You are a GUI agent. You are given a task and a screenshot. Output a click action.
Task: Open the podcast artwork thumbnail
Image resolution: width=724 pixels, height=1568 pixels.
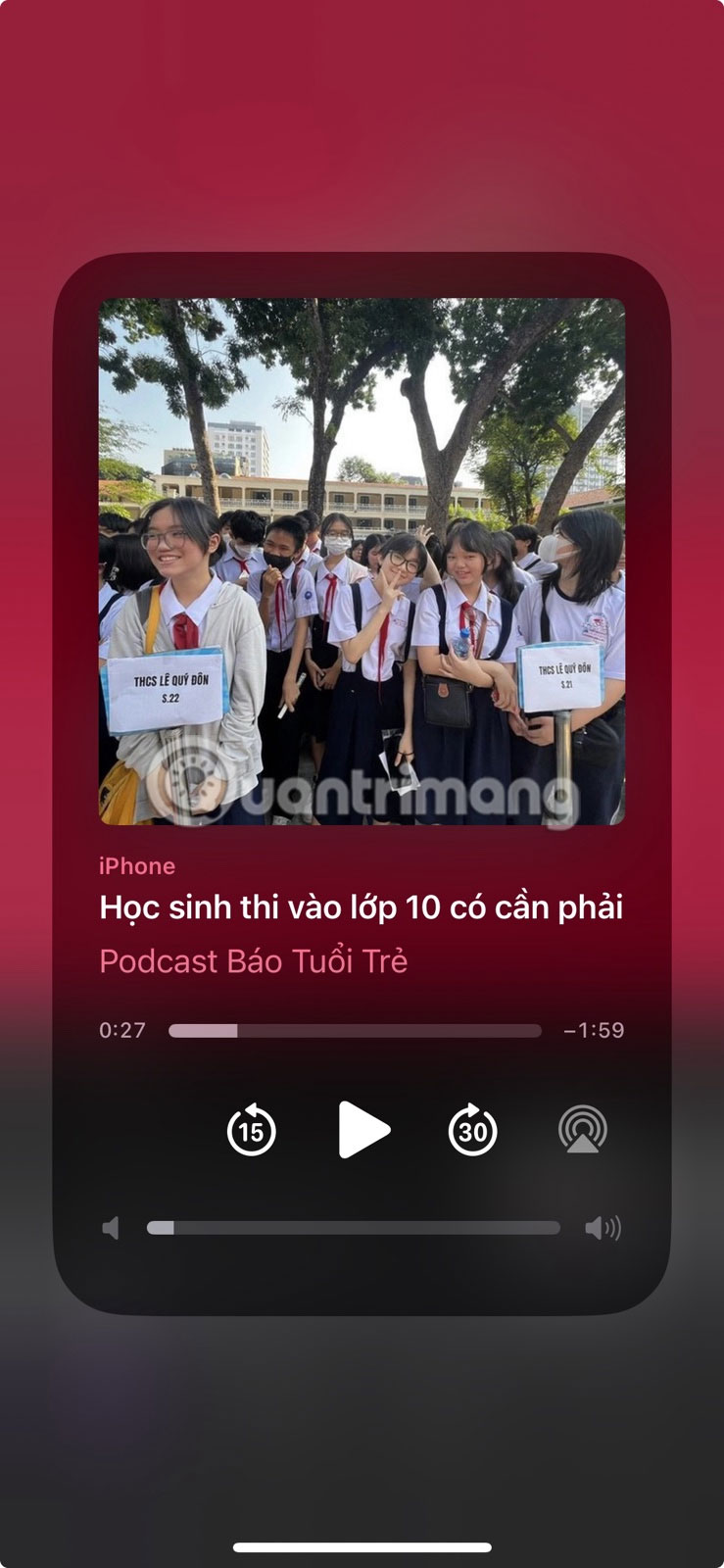[362, 561]
